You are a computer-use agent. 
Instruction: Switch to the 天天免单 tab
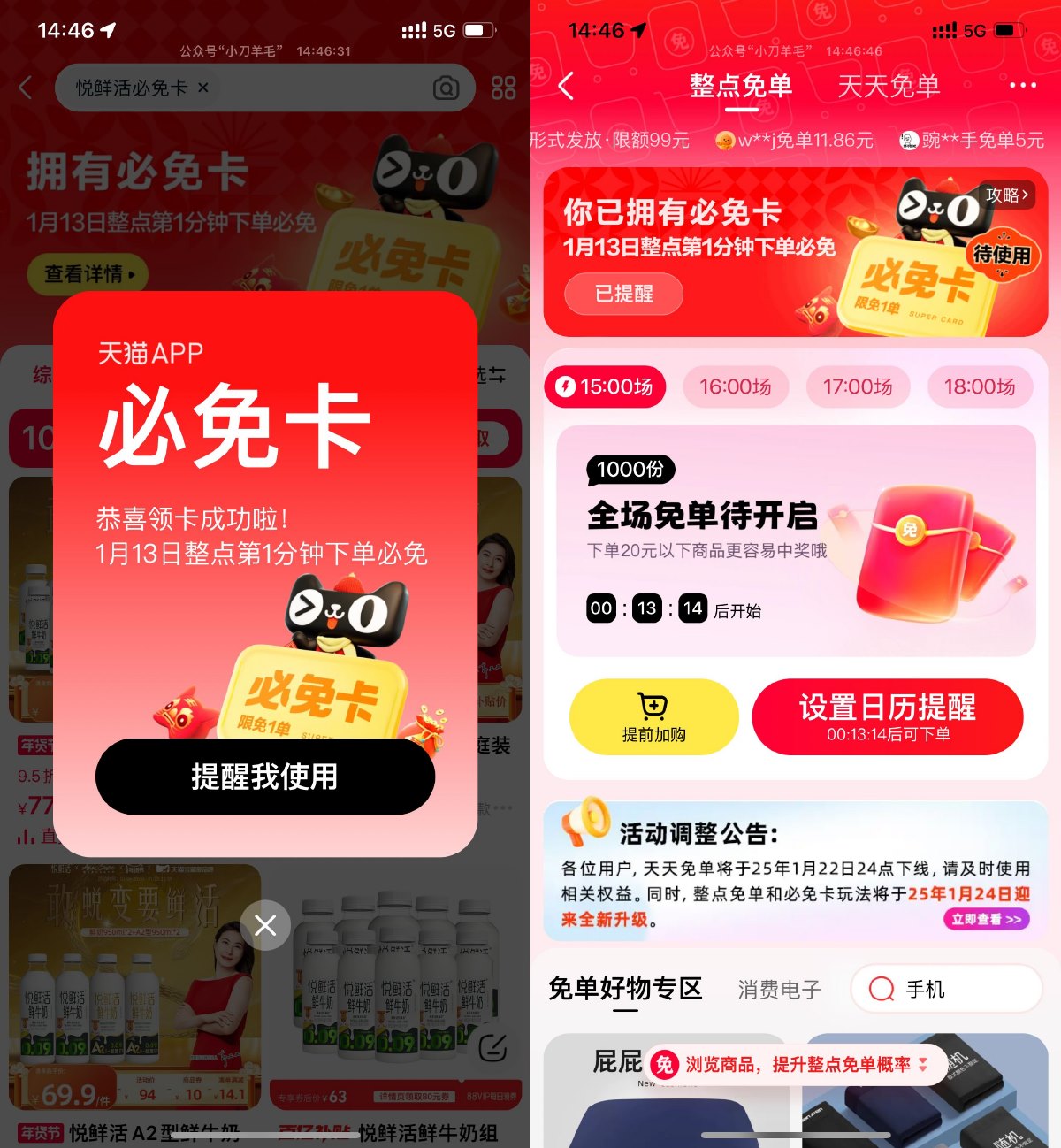pyautogui.click(x=888, y=86)
